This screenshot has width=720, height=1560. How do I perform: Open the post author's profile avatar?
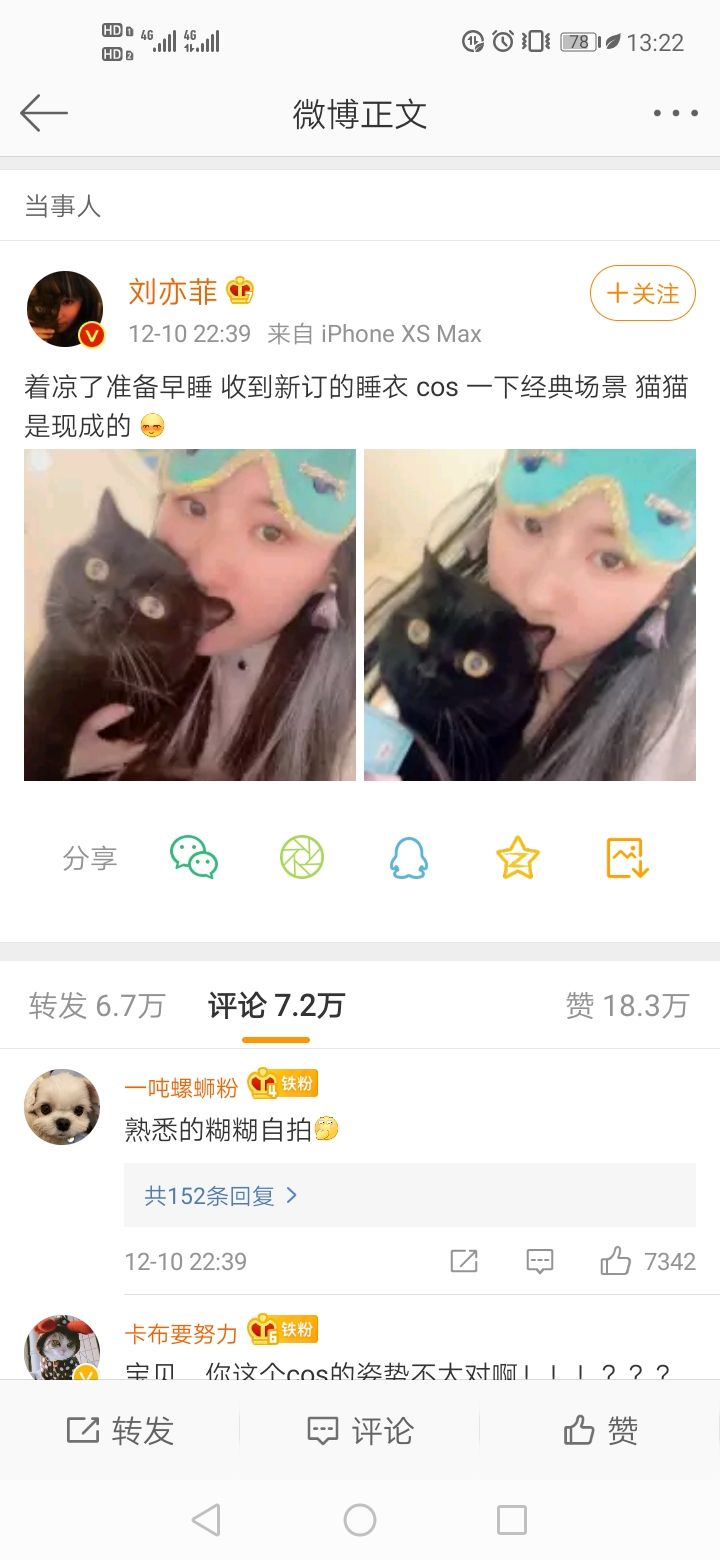pos(65,309)
